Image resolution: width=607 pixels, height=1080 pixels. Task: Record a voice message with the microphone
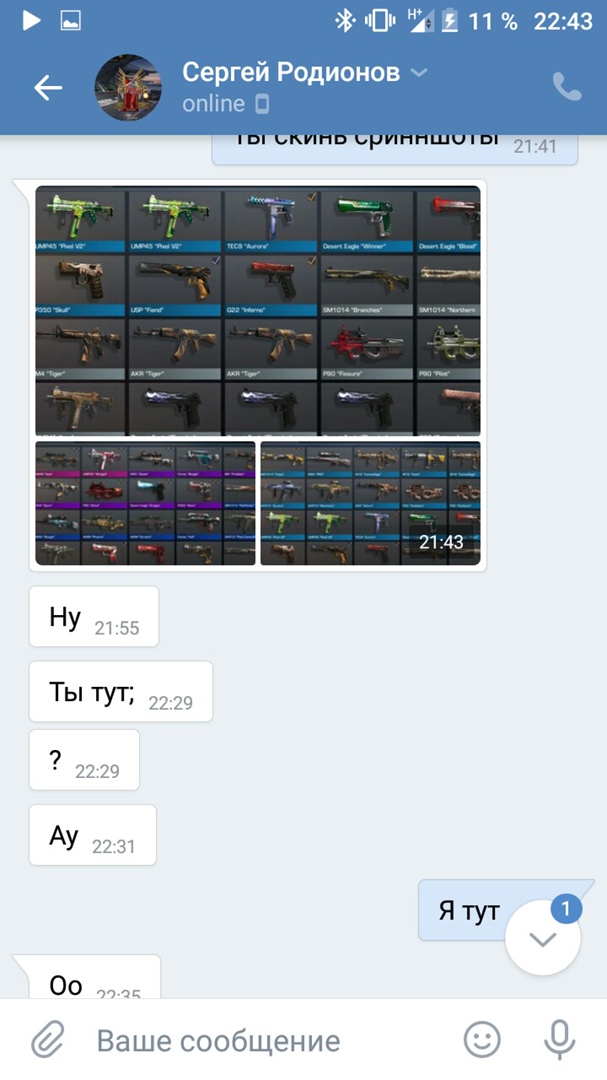pyautogui.click(x=560, y=1040)
